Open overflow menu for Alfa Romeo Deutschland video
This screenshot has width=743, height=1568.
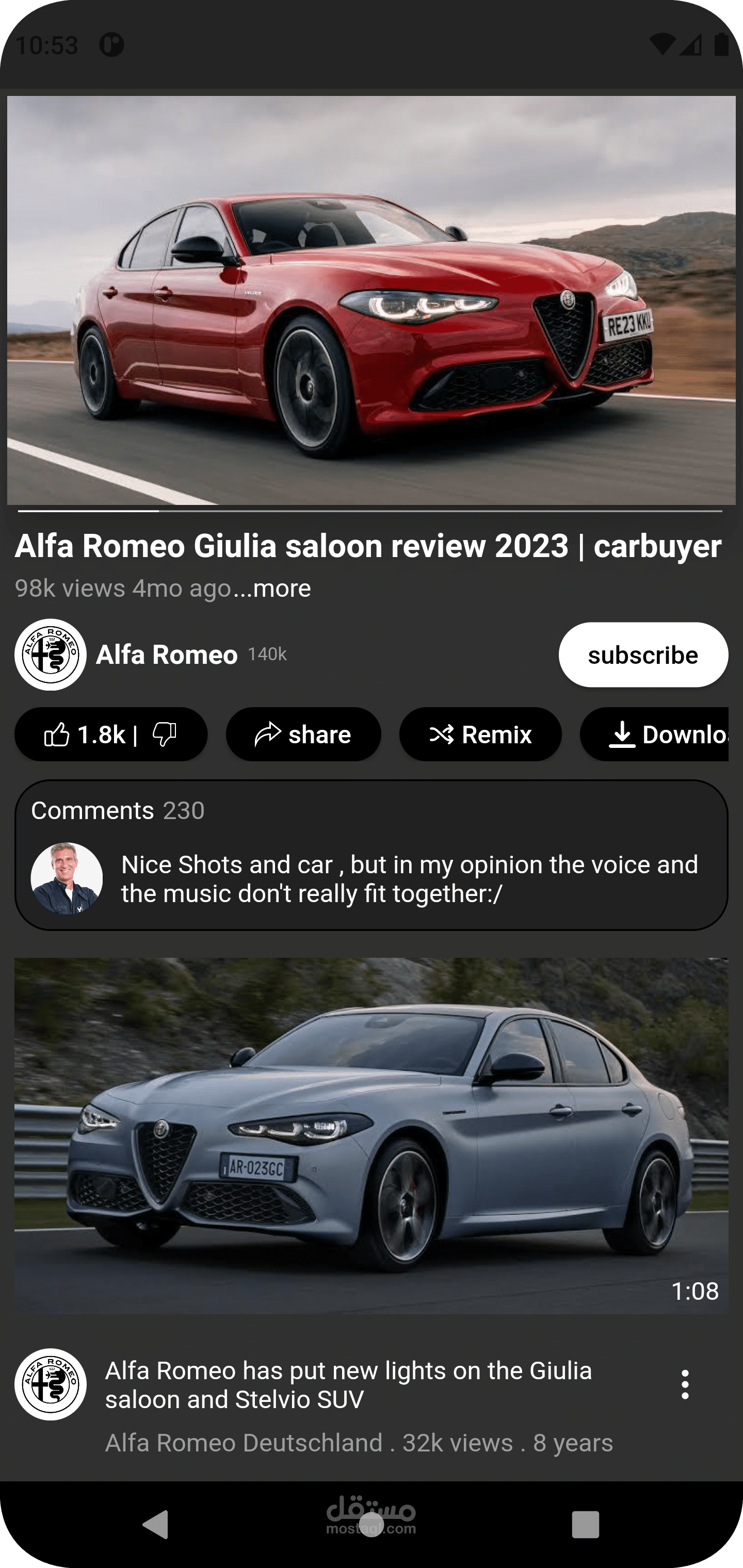tap(685, 1385)
